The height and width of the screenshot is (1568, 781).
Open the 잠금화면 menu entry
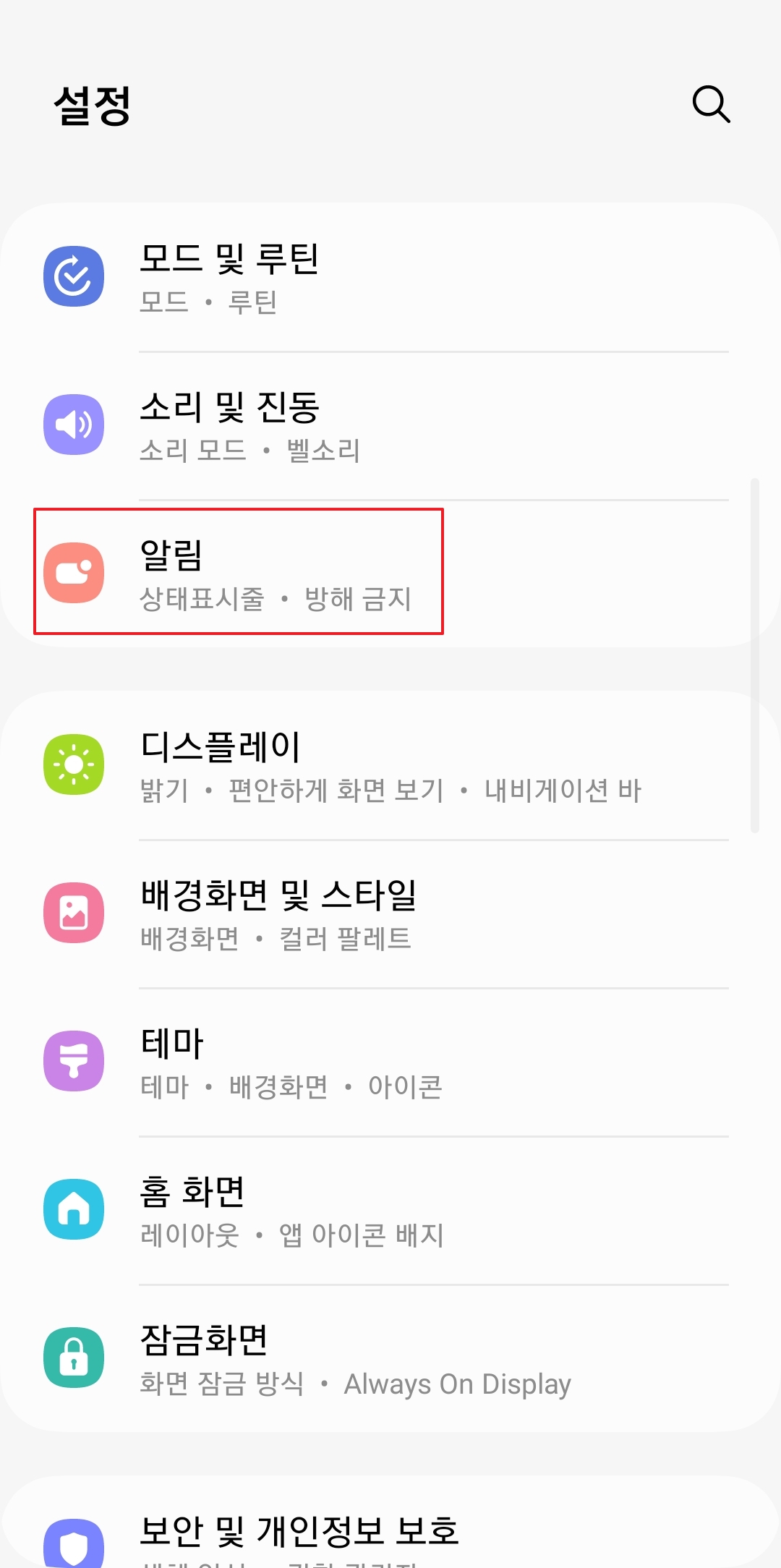289,1358
